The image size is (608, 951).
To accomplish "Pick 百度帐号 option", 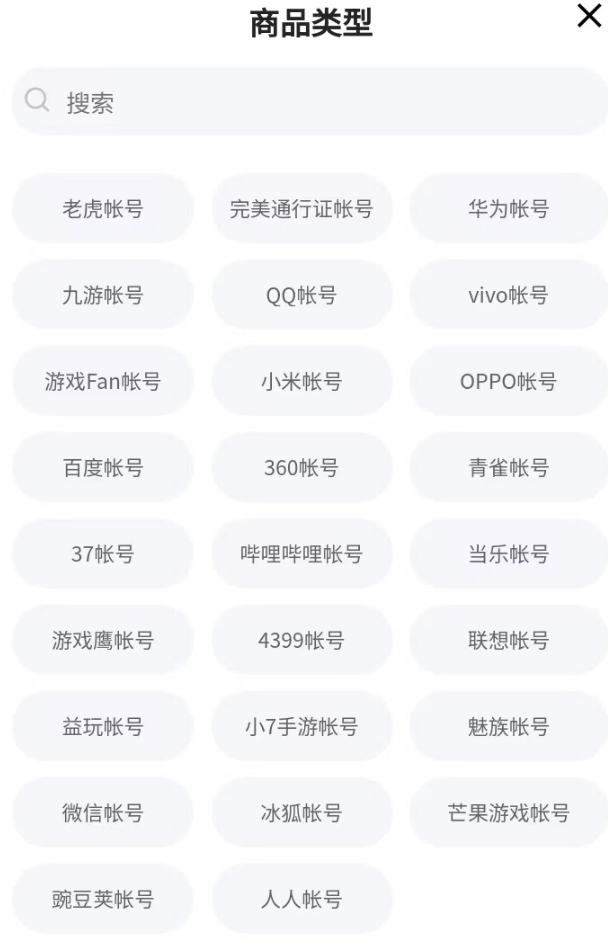I will [102, 467].
